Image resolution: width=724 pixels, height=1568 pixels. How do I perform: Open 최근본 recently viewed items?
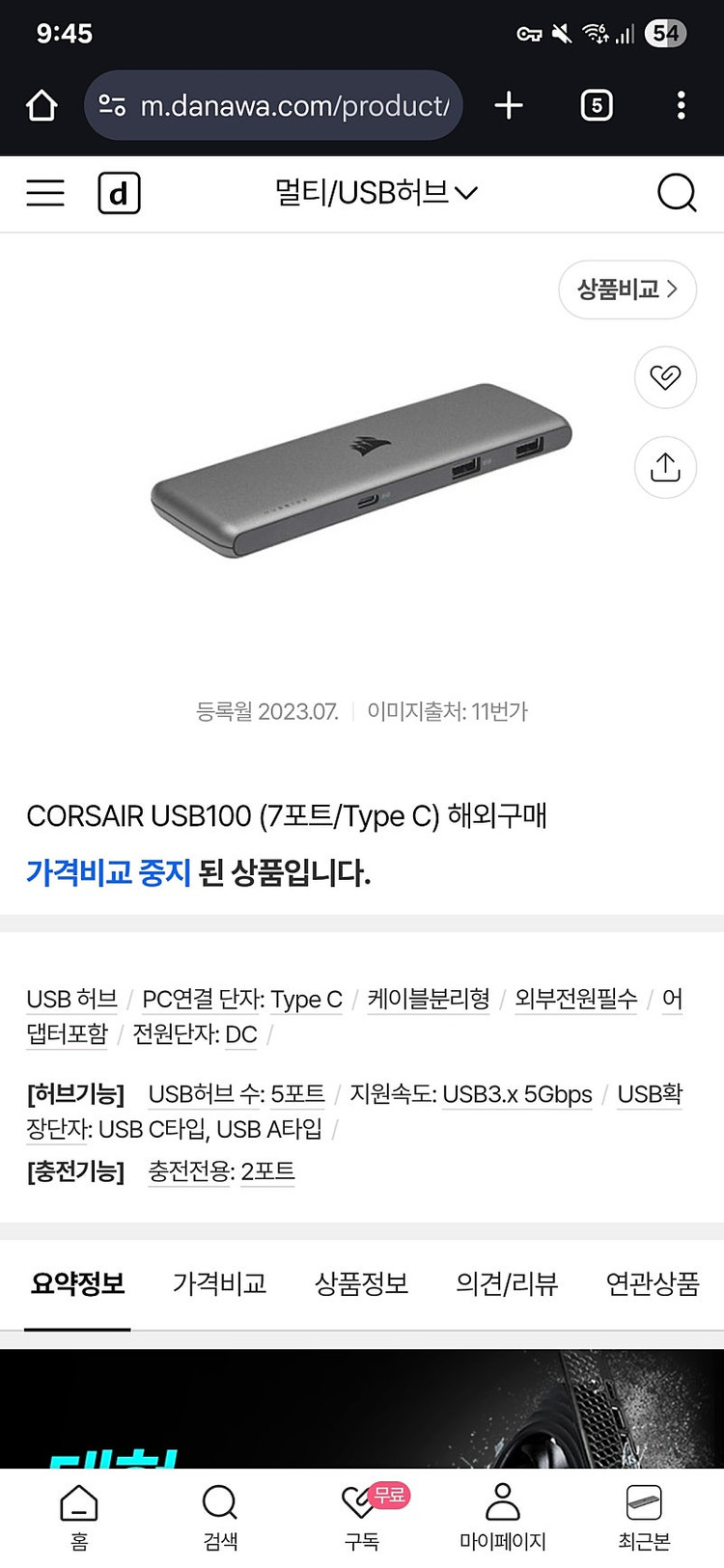[x=644, y=1517]
